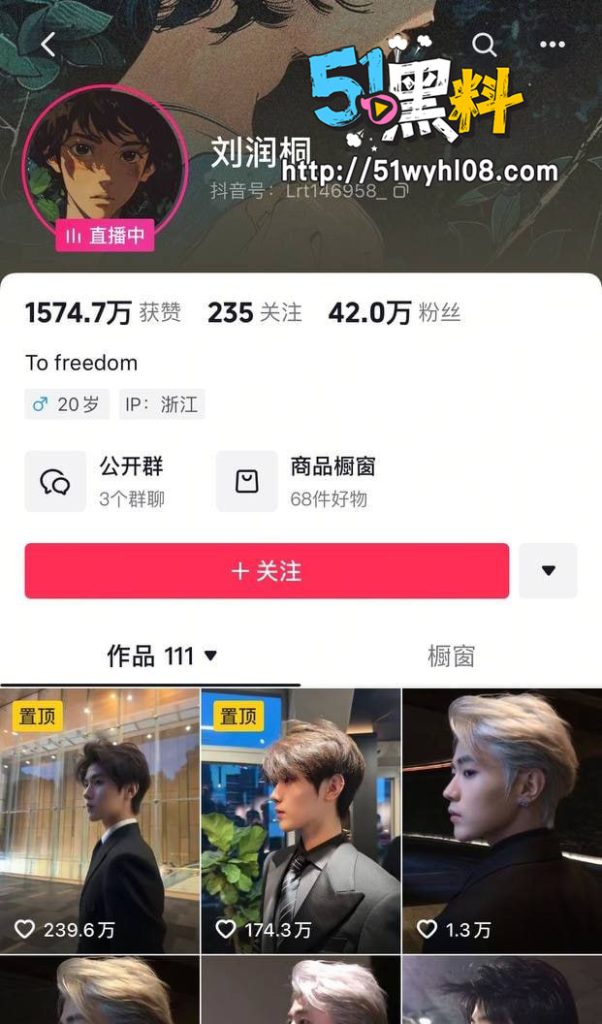Expand the dropdown arrow beside follow button
Screen dimensions: 602x1024
(547, 571)
